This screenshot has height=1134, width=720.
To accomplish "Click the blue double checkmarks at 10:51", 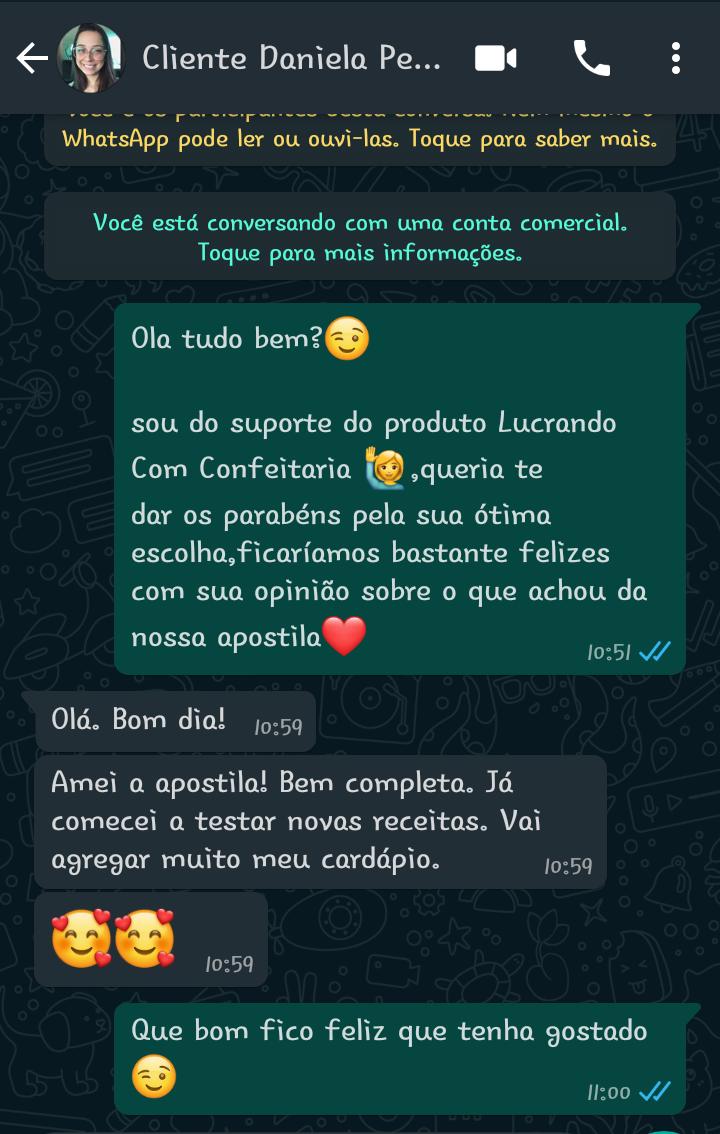I will click(x=655, y=650).
